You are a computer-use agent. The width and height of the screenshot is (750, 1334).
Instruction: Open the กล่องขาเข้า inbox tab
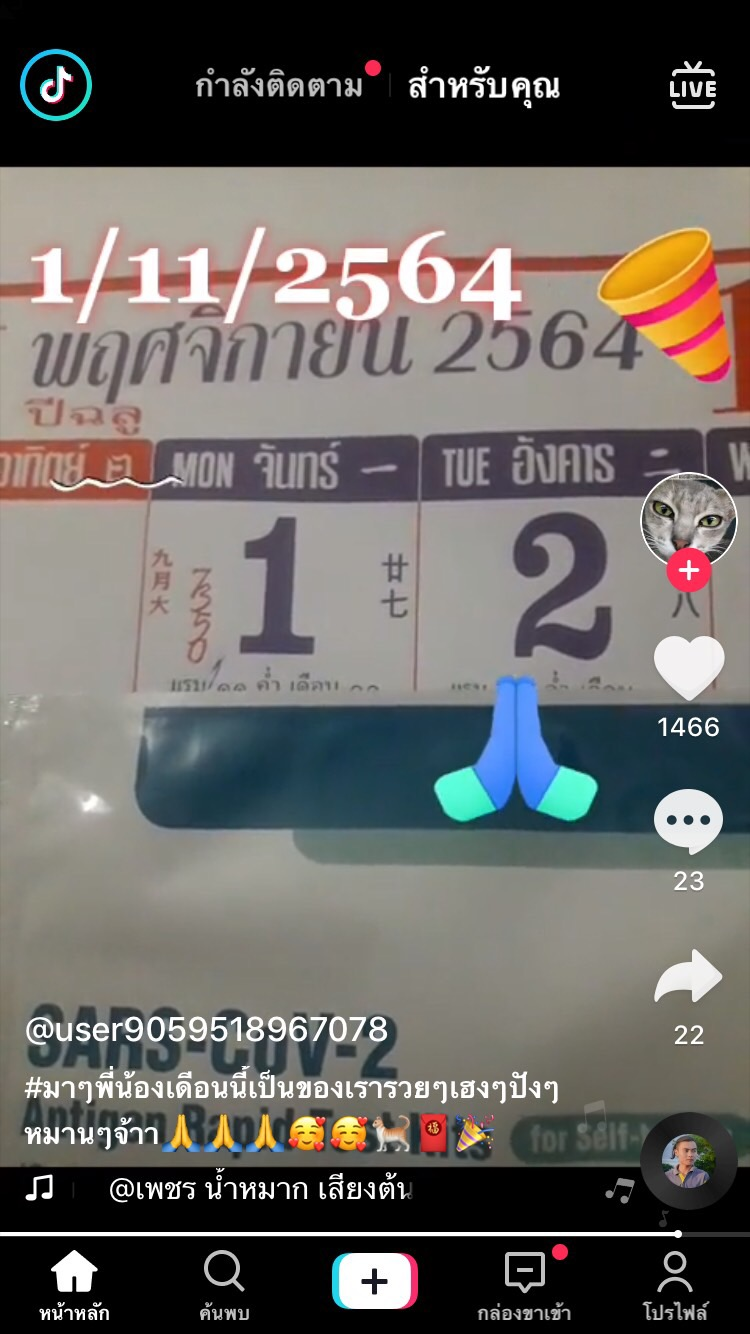point(524,1285)
